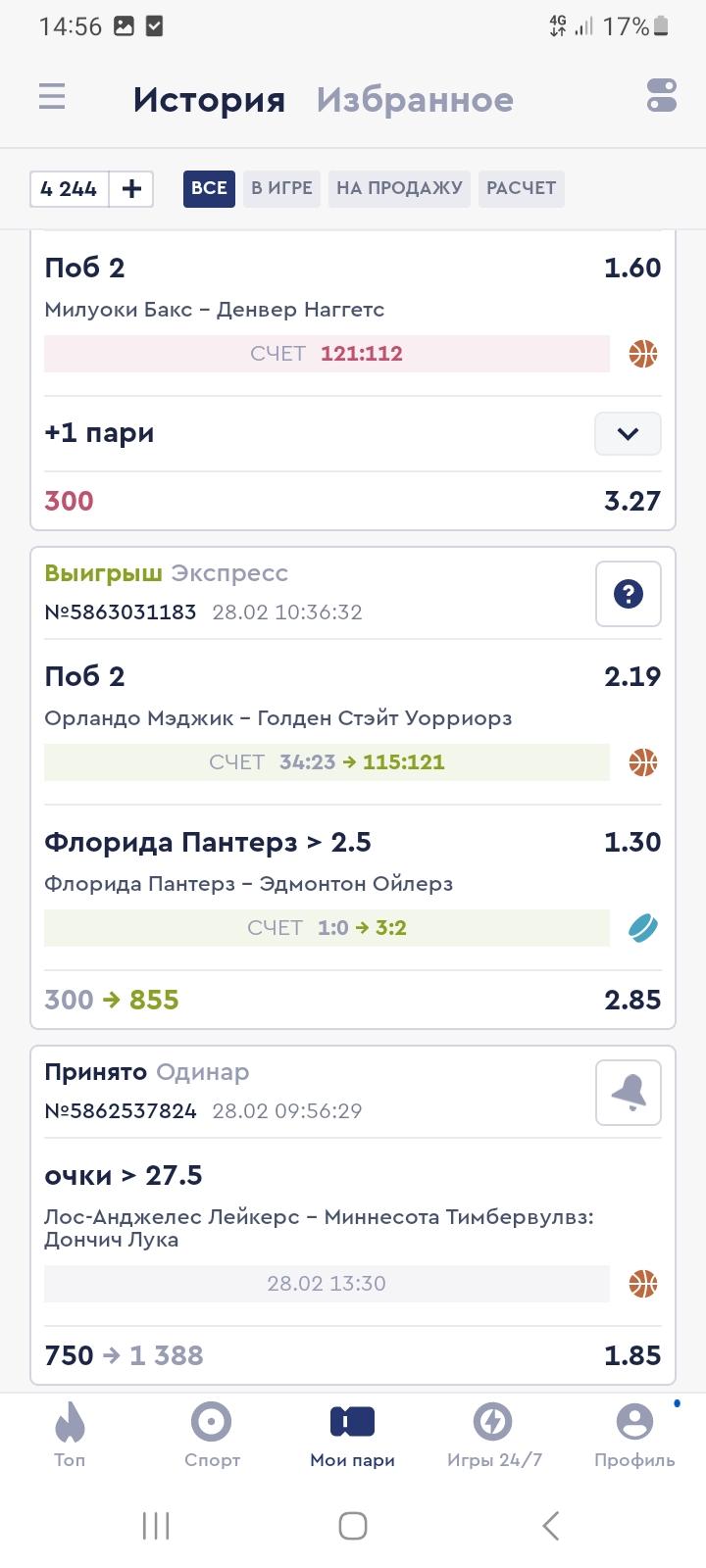706x1568 pixels.
Task: Open the toggle settings icon
Action: click(662, 96)
